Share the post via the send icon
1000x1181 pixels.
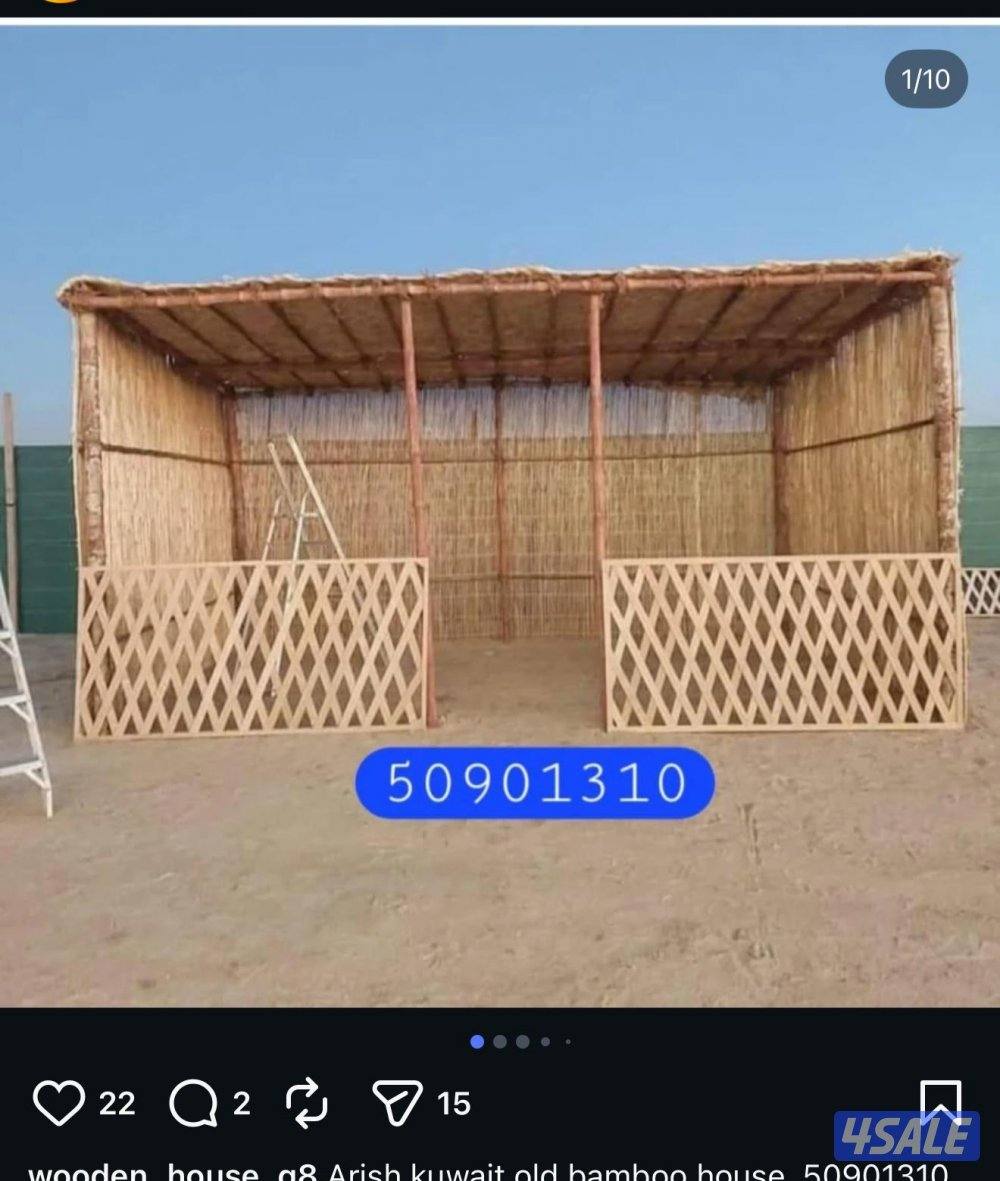pos(397,1103)
